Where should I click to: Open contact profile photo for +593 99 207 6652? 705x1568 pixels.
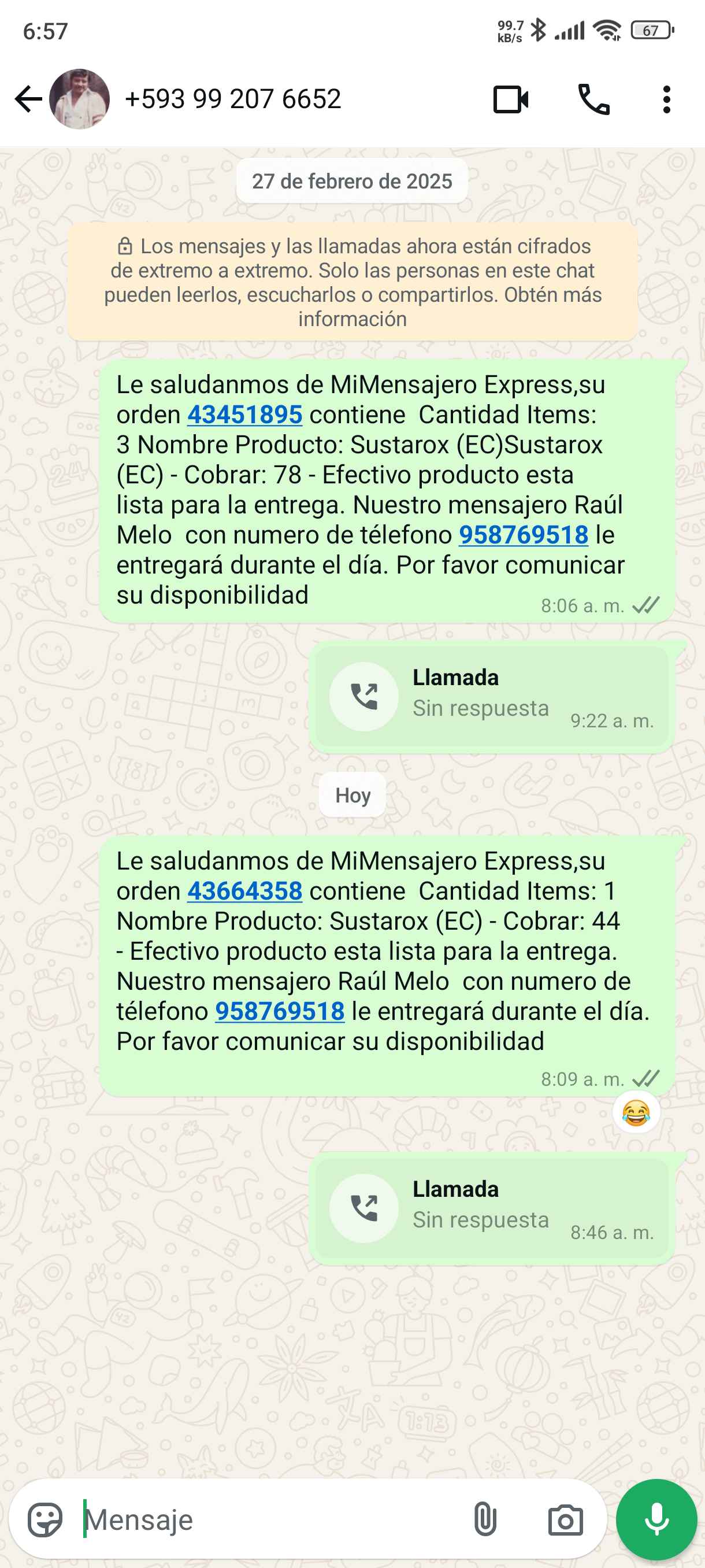[80, 99]
